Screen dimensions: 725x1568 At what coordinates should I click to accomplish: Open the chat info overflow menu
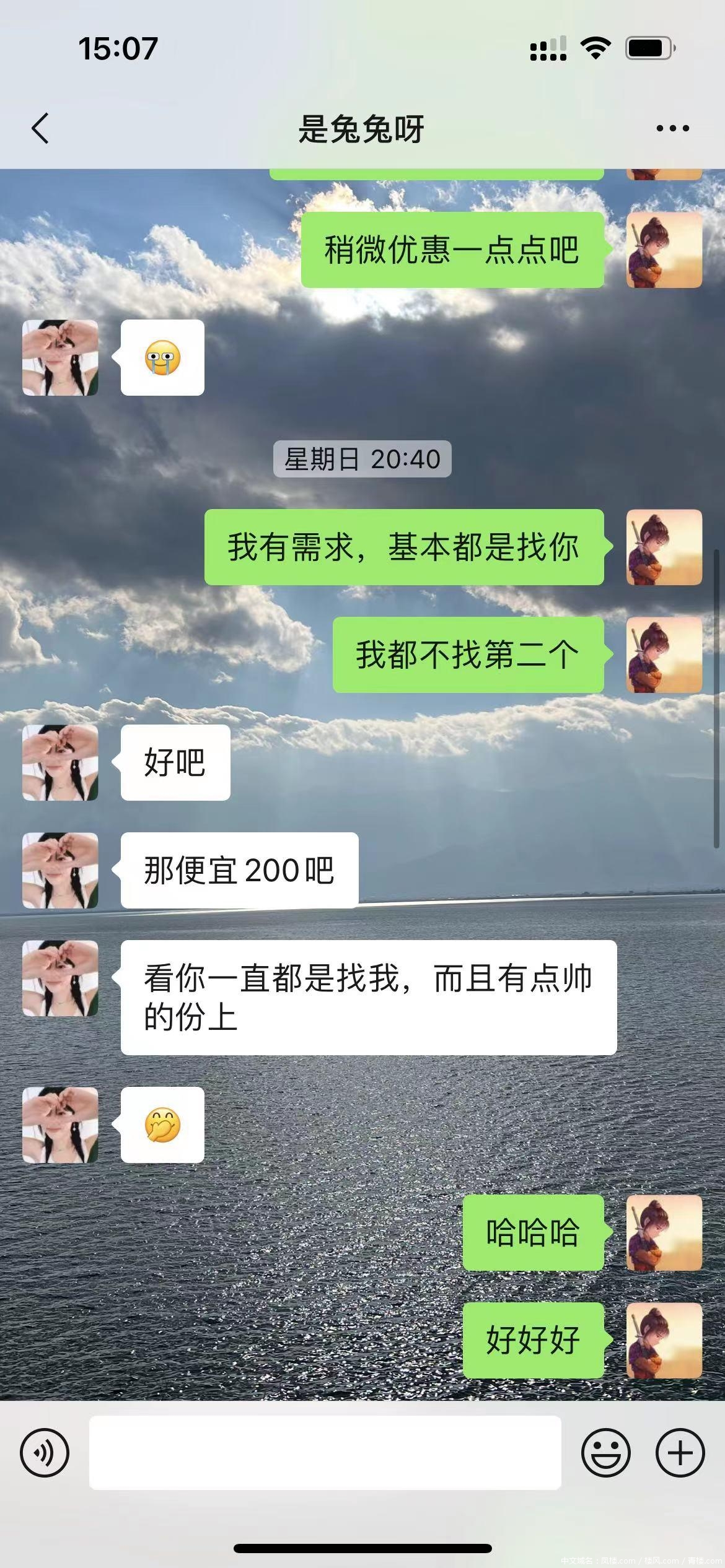pyautogui.click(x=672, y=129)
